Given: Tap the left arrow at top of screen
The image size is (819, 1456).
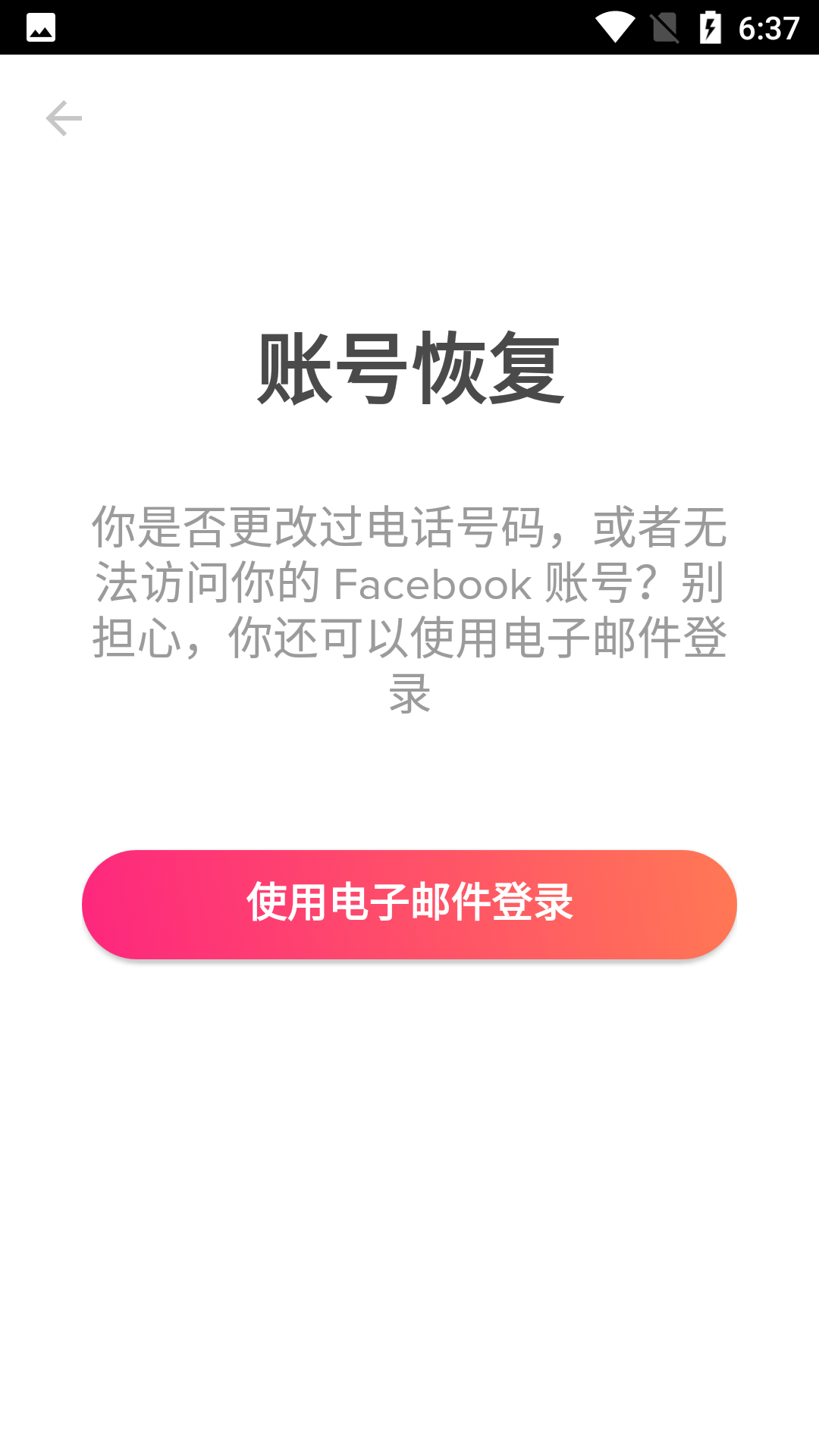Looking at the screenshot, I should tap(64, 118).
